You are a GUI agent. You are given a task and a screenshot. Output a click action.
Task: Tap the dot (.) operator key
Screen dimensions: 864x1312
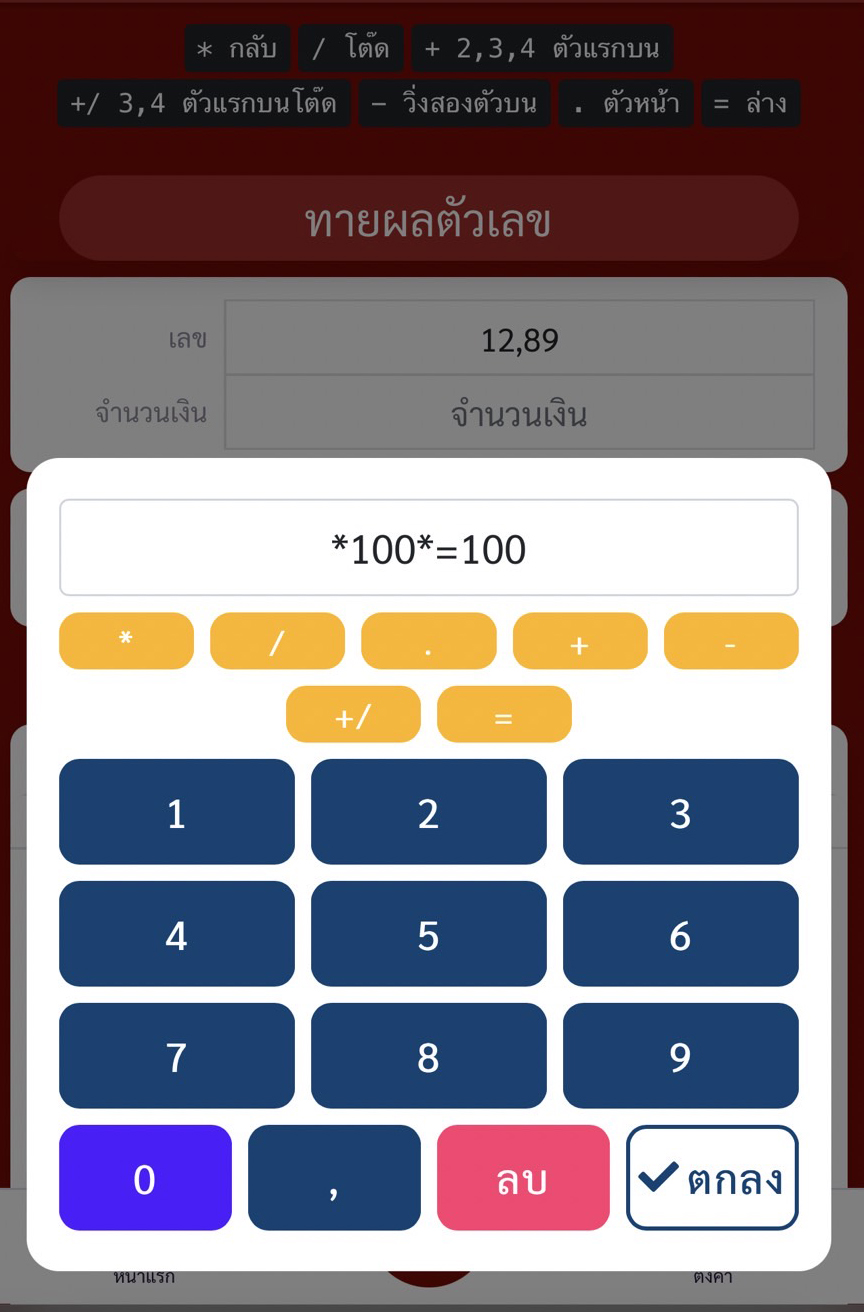pos(428,641)
